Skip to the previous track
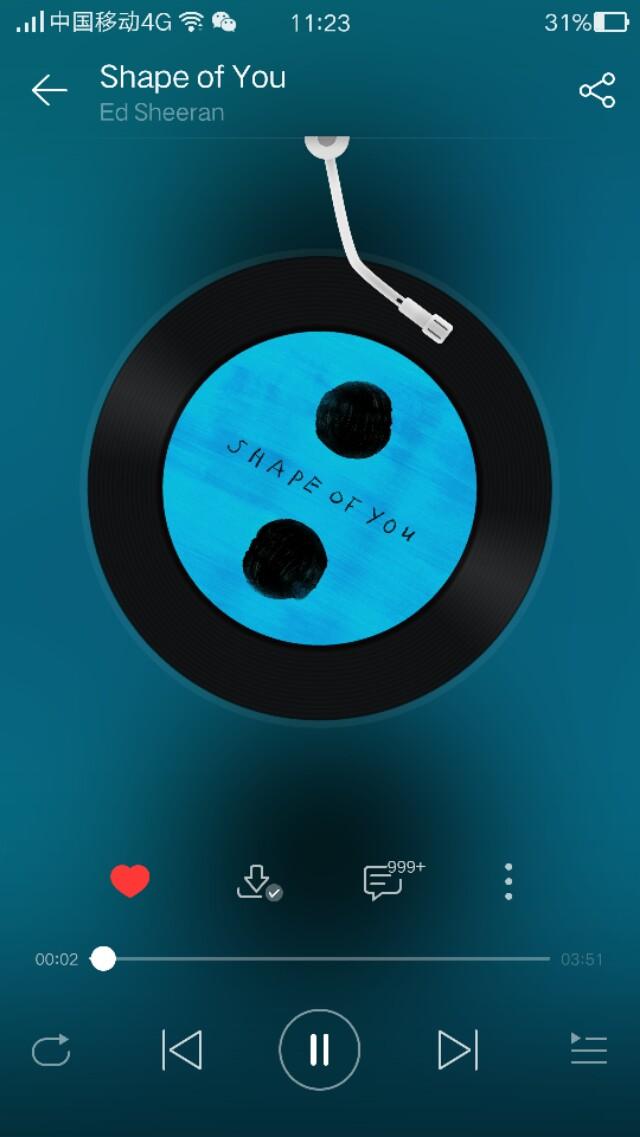 tap(182, 1050)
